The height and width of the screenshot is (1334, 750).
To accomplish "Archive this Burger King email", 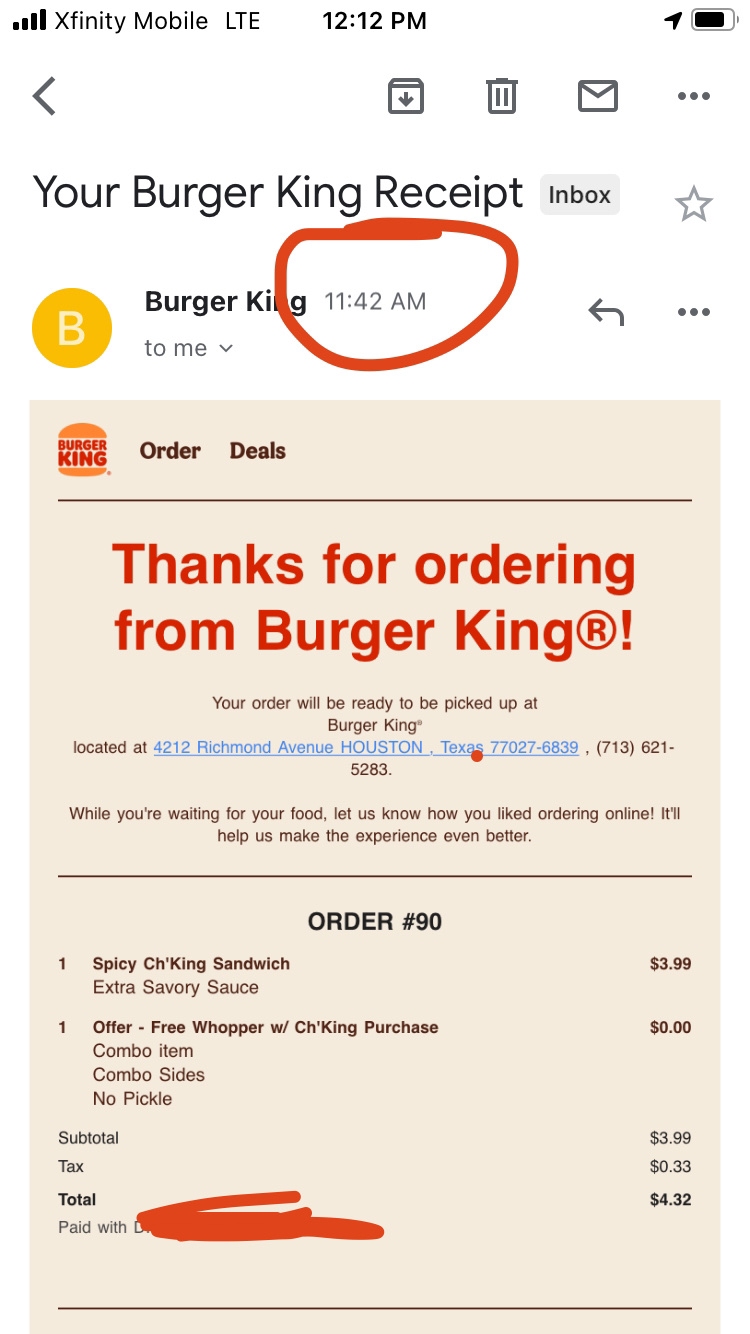I will click(405, 97).
